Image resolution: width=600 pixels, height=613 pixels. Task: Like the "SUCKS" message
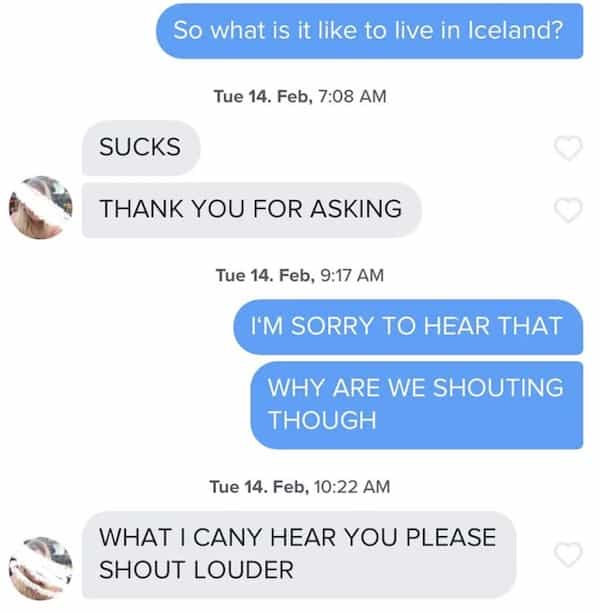click(x=568, y=149)
